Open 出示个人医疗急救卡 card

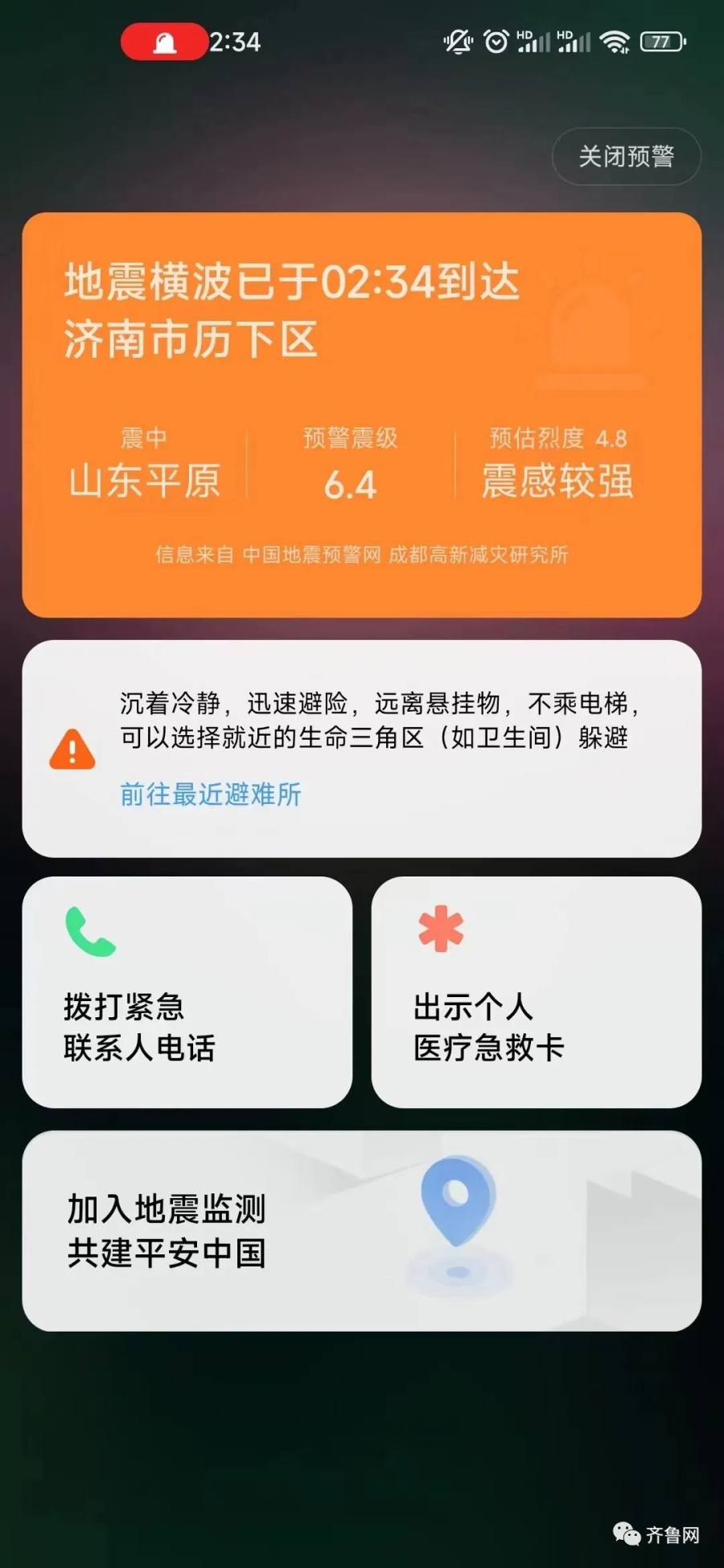pos(536,992)
